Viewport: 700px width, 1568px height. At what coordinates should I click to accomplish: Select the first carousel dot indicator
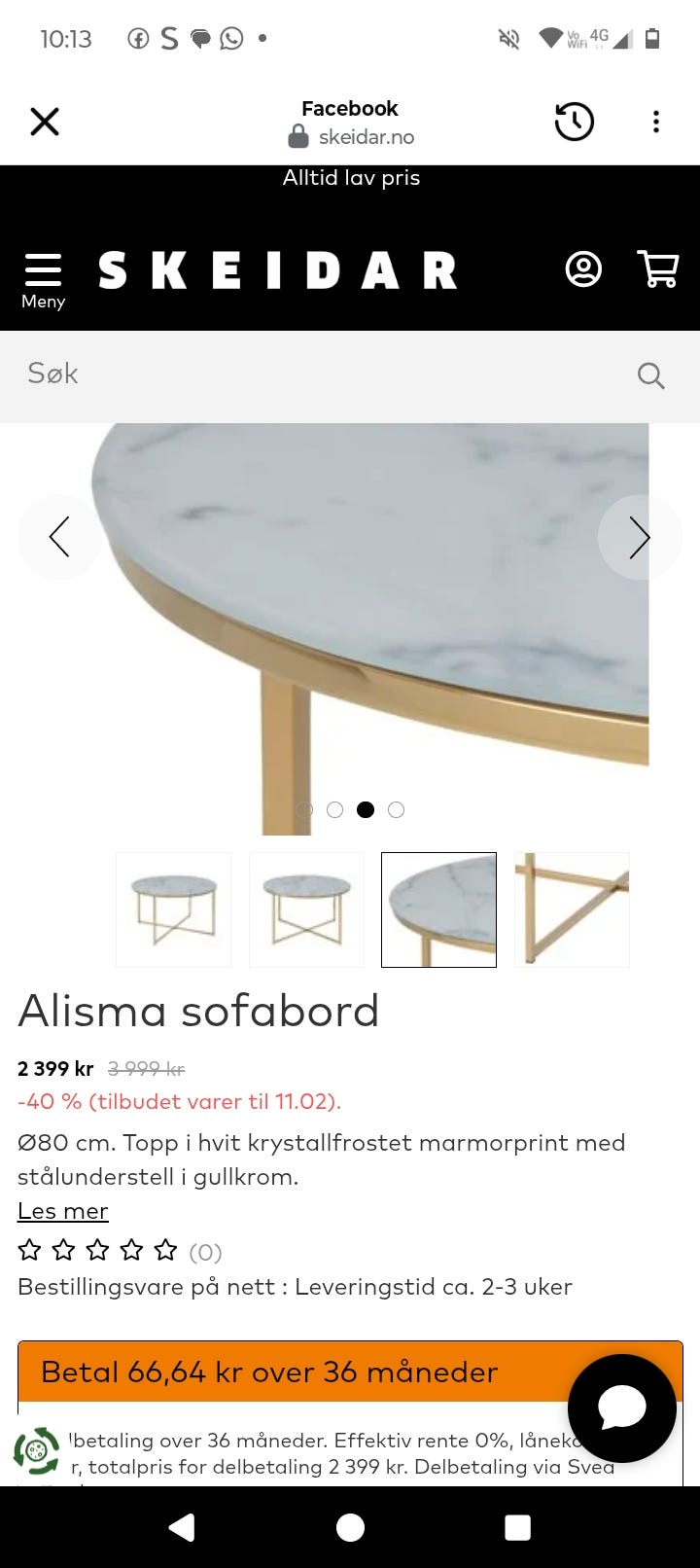pyautogui.click(x=304, y=809)
